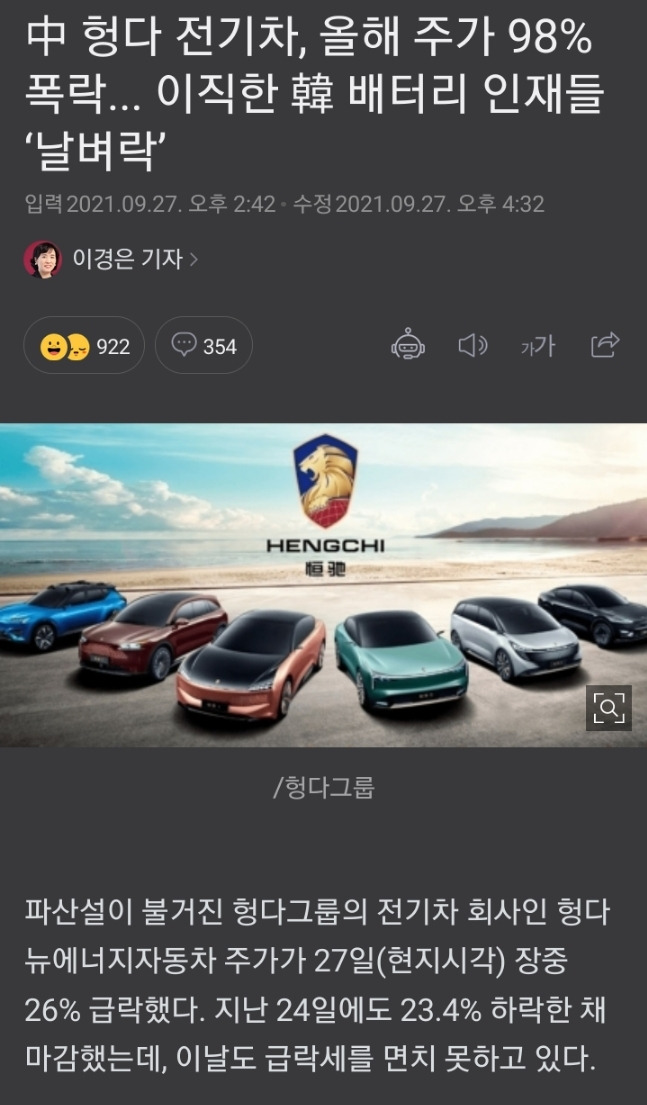Enlarge the Hengchi cars photo
Screen dimensions: 647x1105
608,707
